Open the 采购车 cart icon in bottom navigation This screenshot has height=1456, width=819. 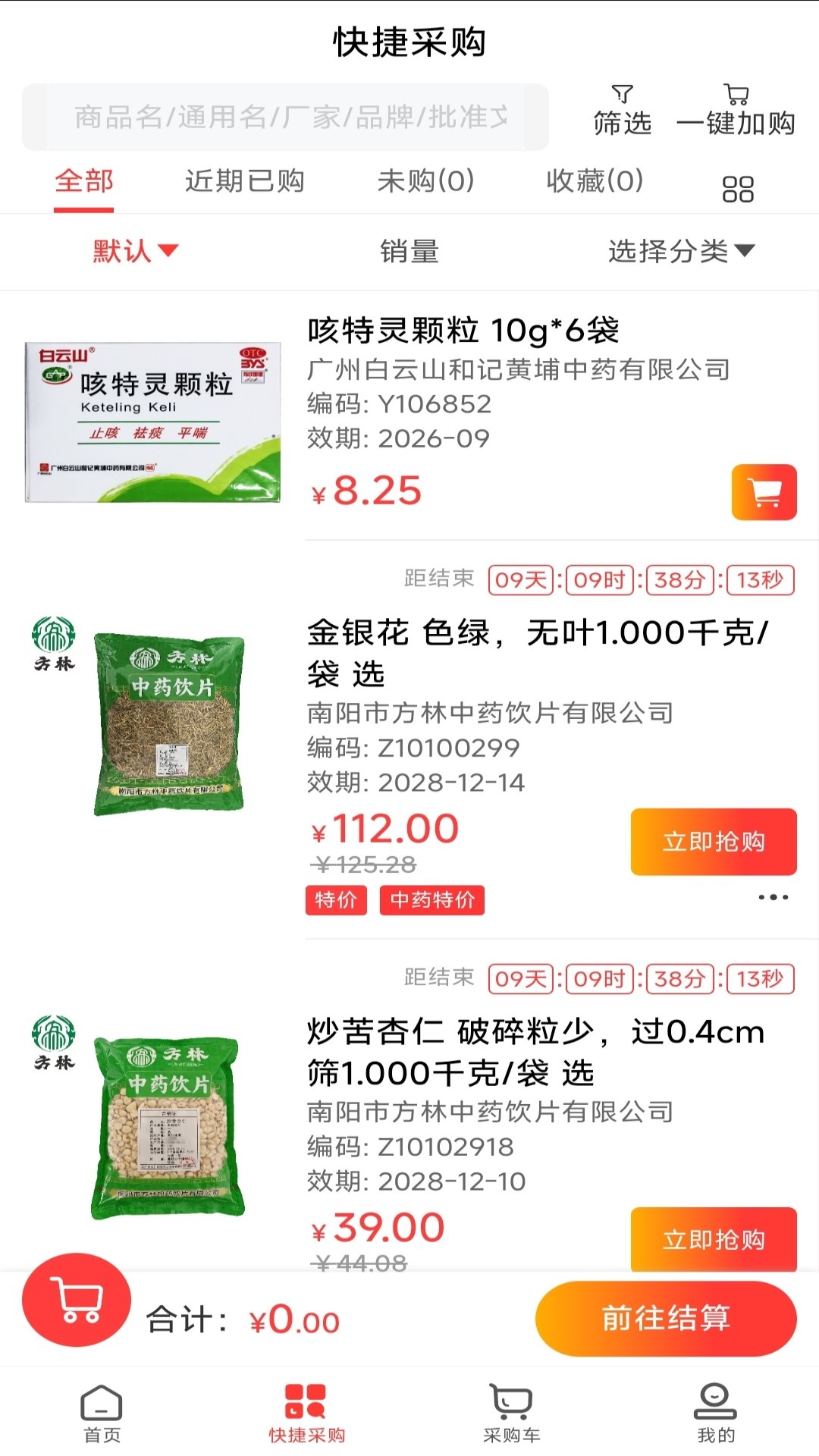coord(510,1407)
